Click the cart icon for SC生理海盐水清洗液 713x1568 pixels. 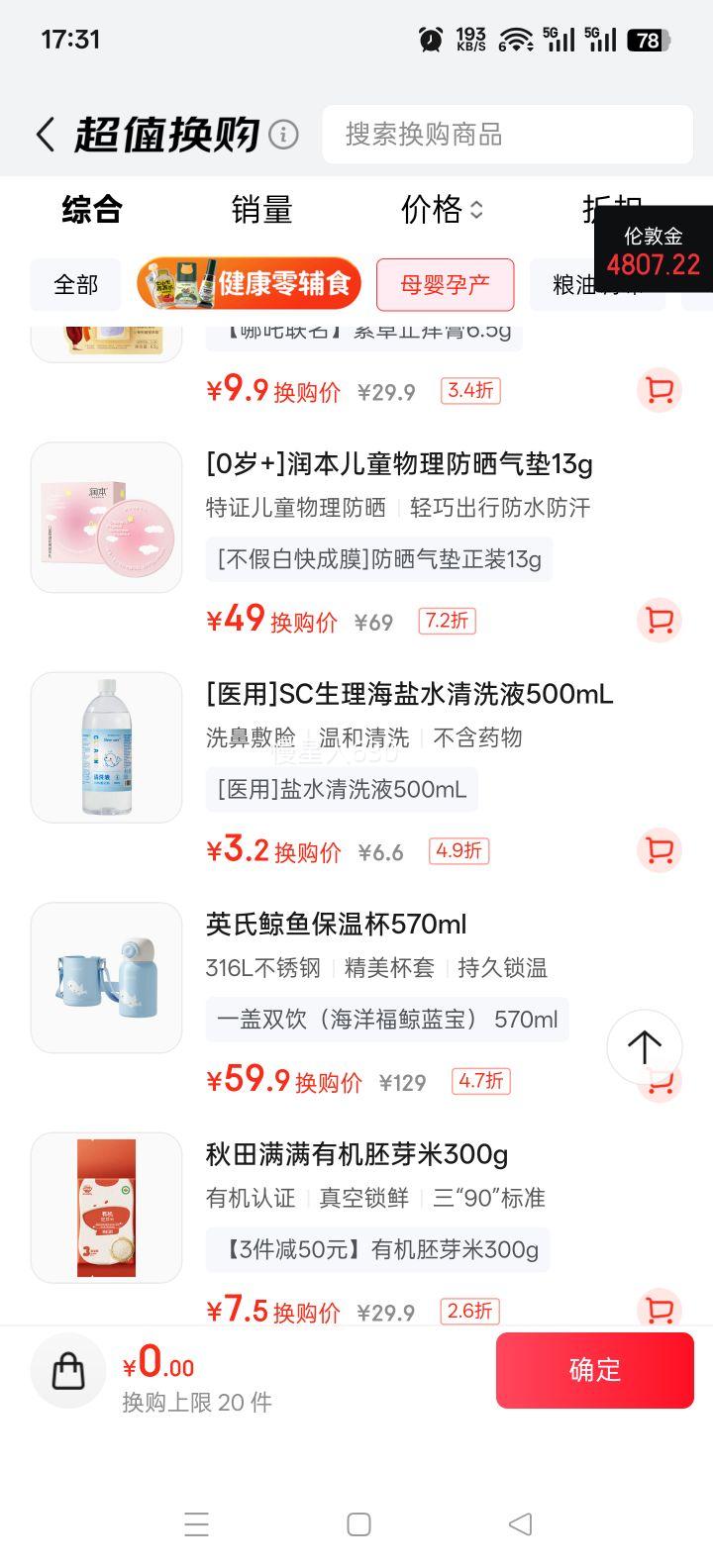point(659,851)
